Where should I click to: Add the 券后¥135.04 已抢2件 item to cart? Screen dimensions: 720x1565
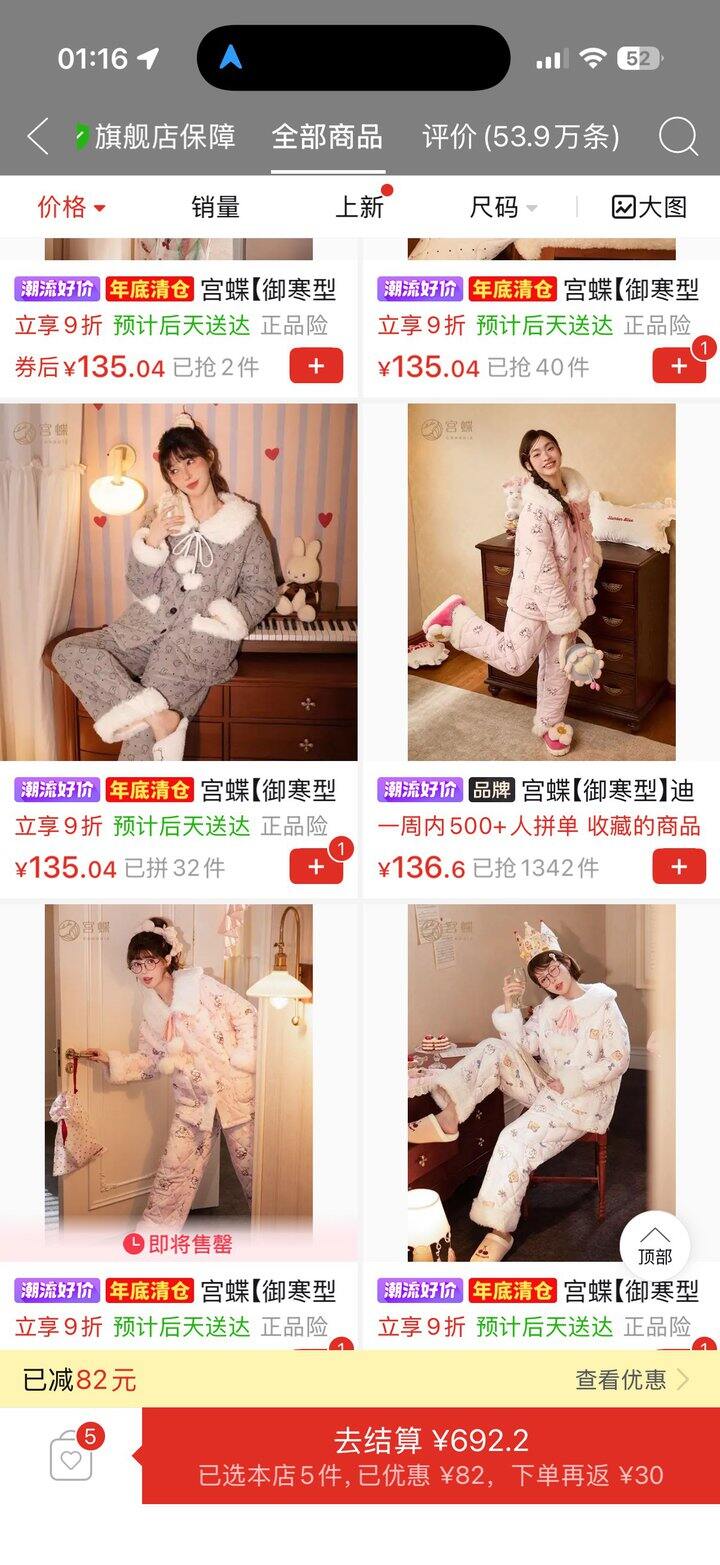[316, 366]
